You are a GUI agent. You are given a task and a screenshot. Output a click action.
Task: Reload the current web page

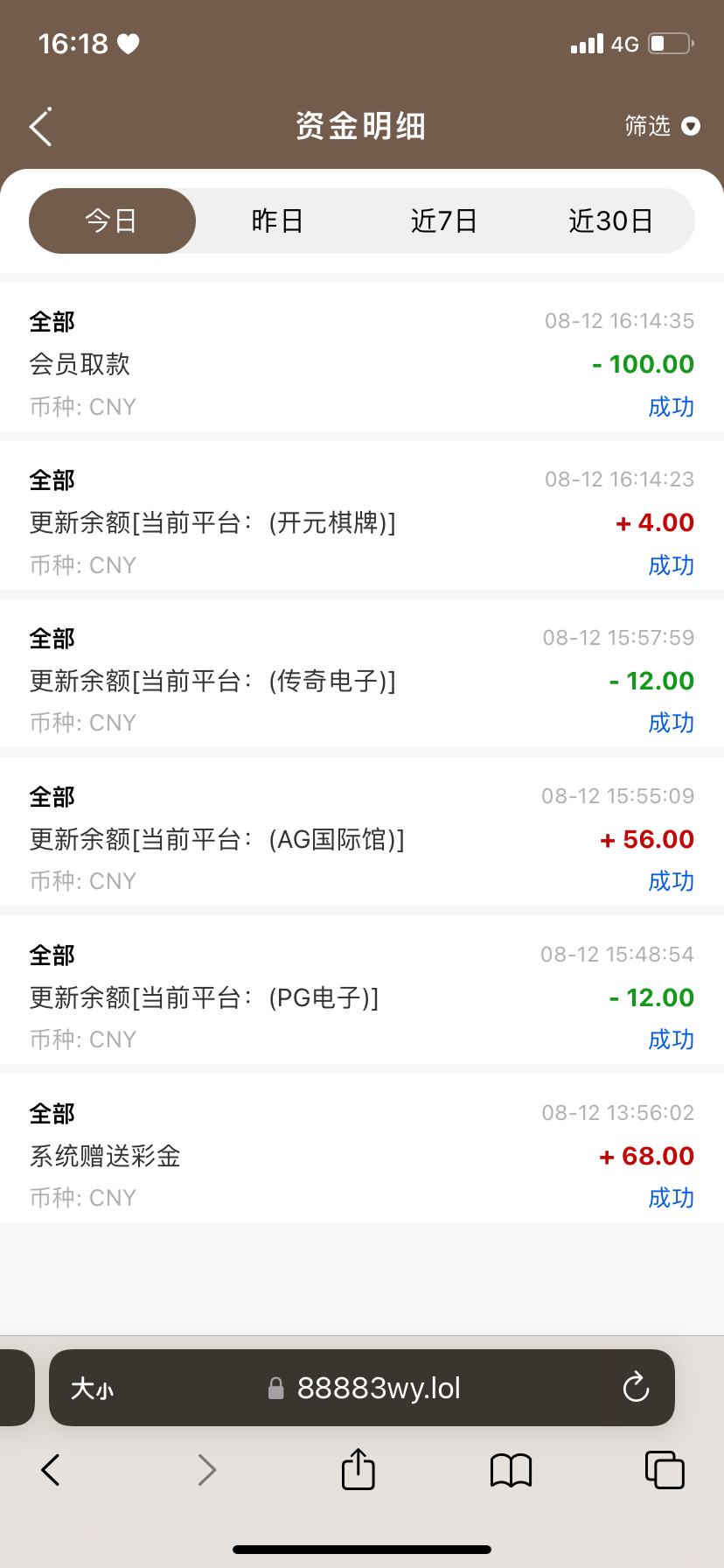coord(636,1387)
